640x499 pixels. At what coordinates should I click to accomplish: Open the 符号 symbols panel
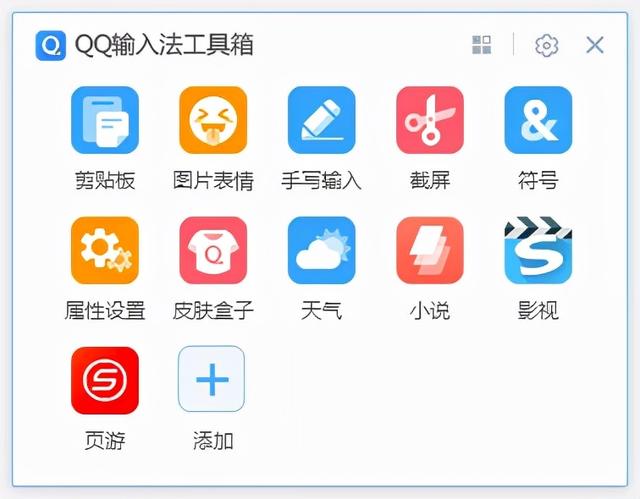click(538, 121)
